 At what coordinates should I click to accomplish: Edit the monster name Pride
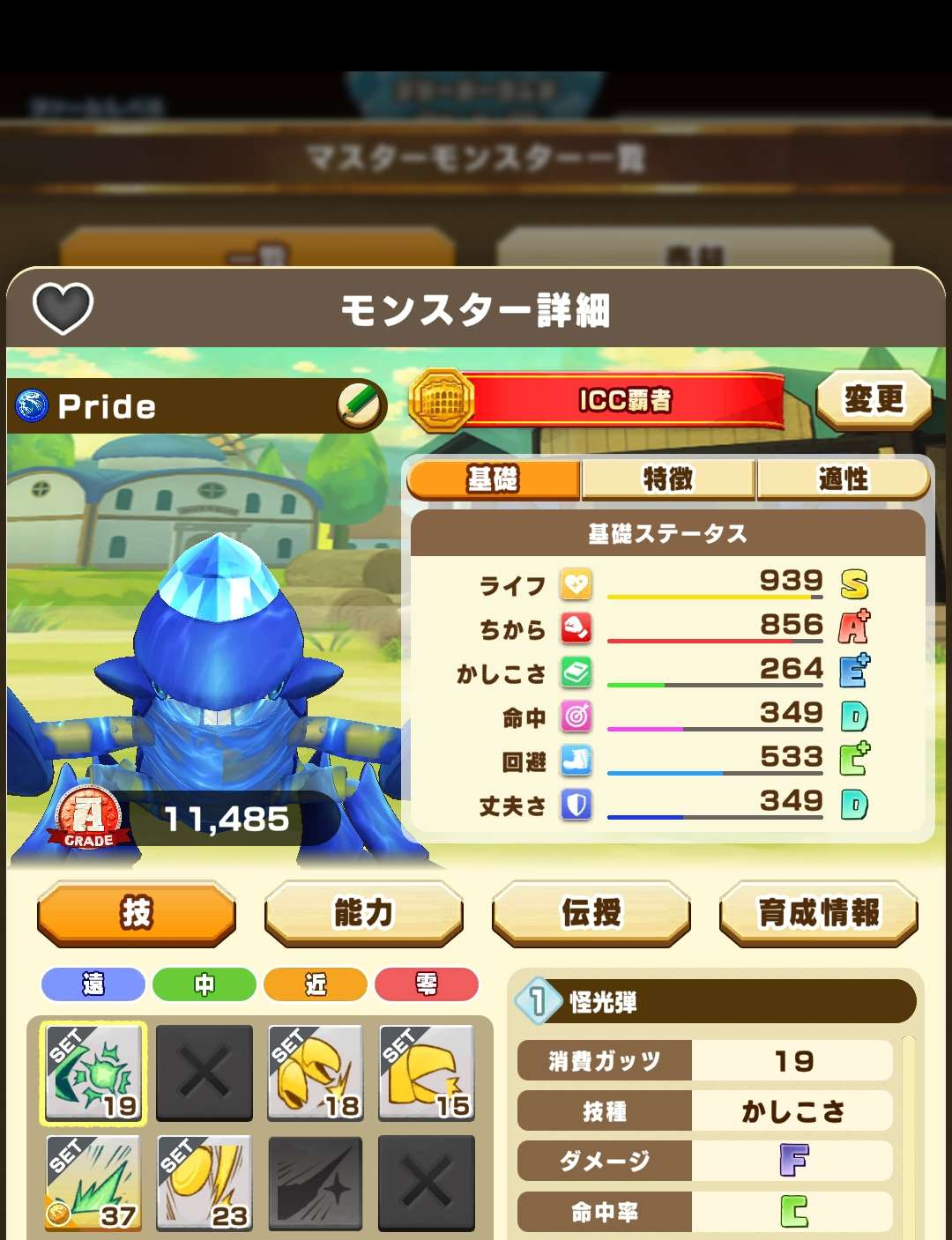coord(360,406)
